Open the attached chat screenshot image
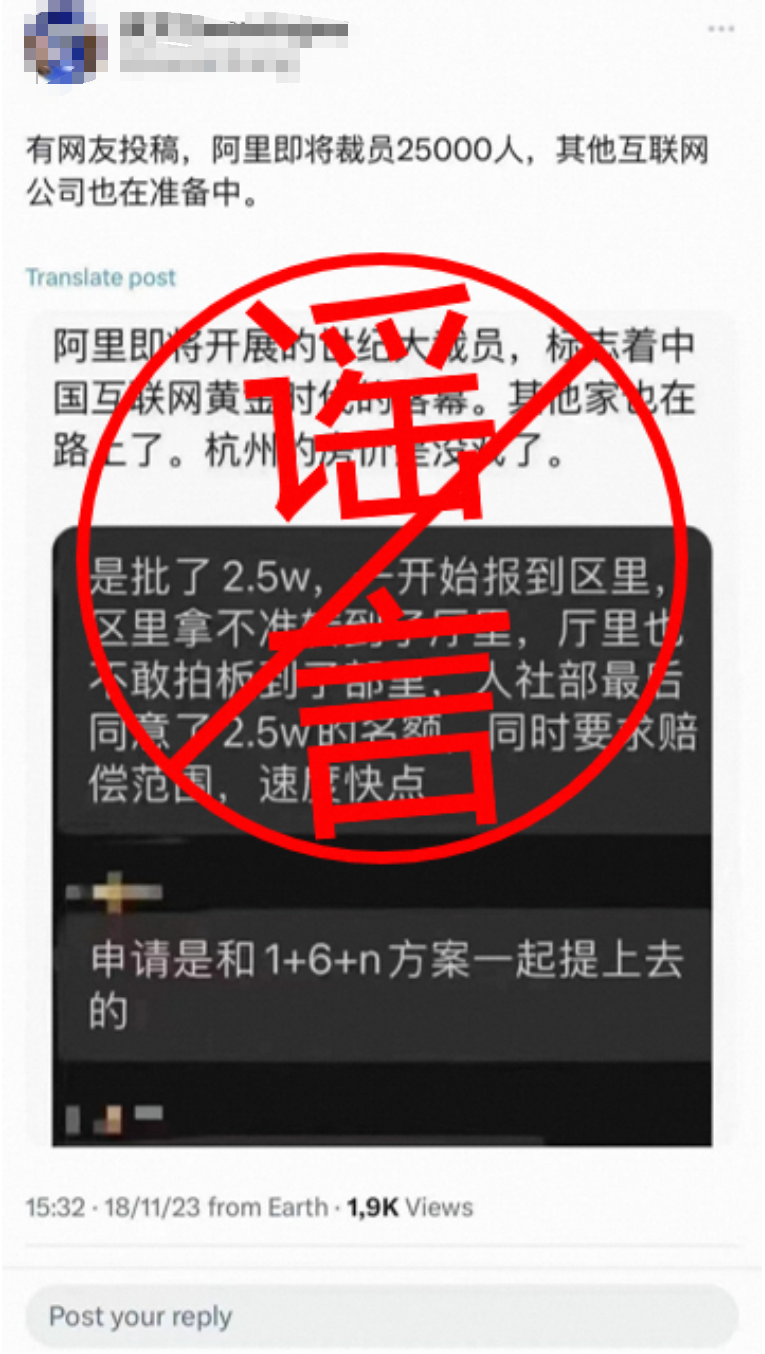765x1354 pixels. tap(382, 730)
